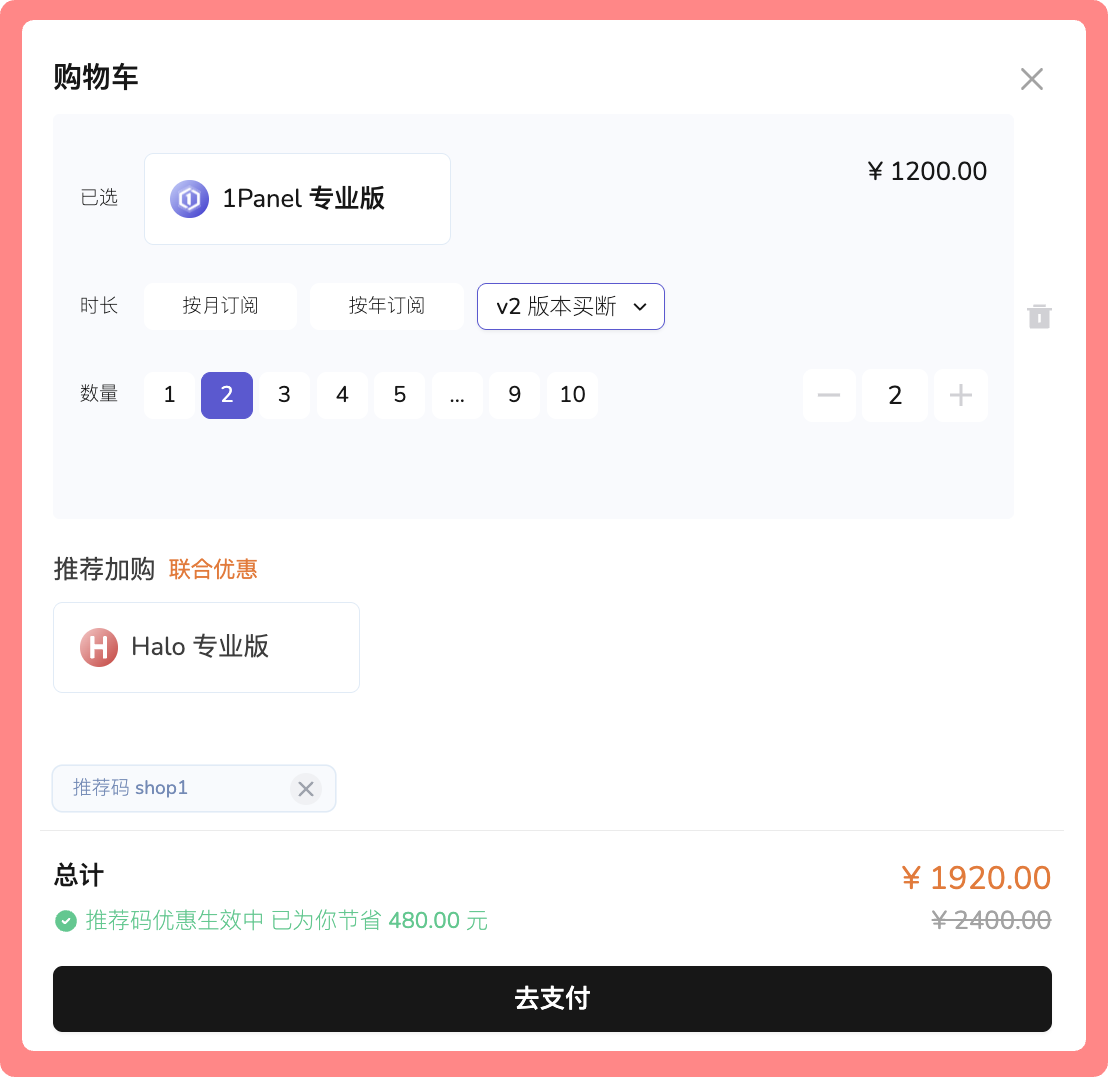Open the selected 1Panel 专业版 product
This screenshot has height=1077, width=1108.
click(x=297, y=199)
